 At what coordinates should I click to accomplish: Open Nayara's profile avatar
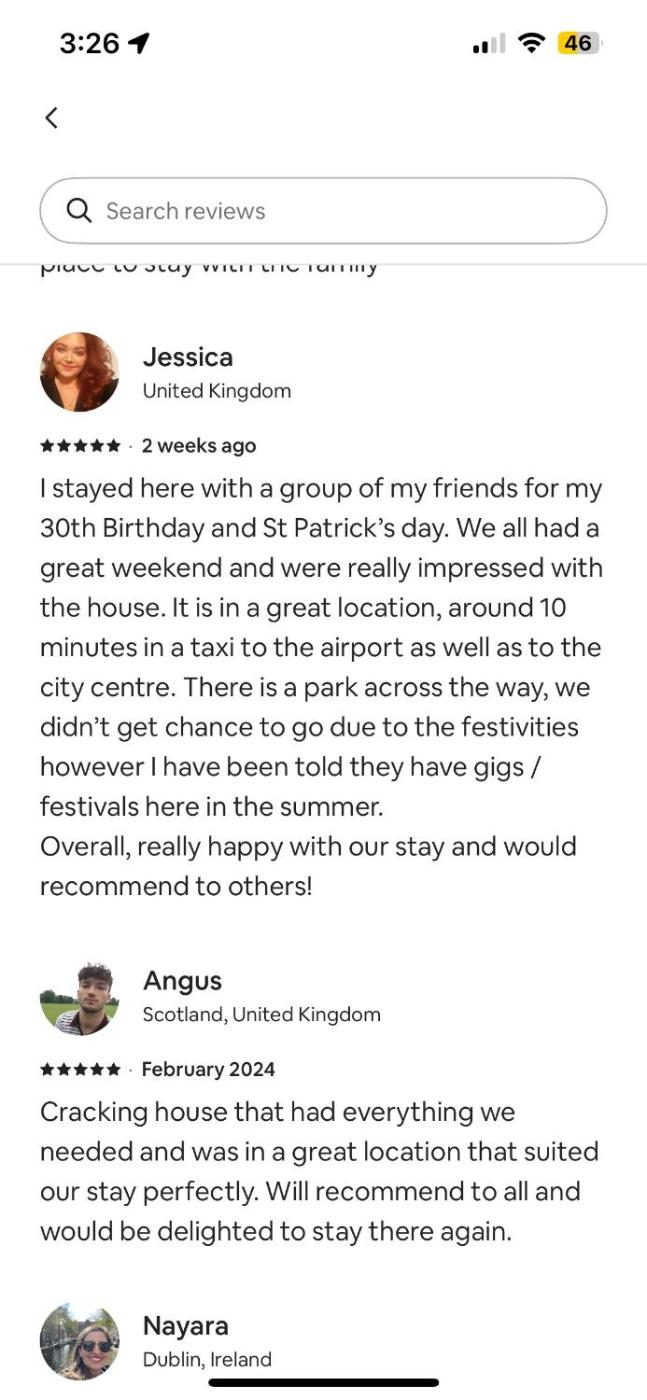[x=79, y=1341]
